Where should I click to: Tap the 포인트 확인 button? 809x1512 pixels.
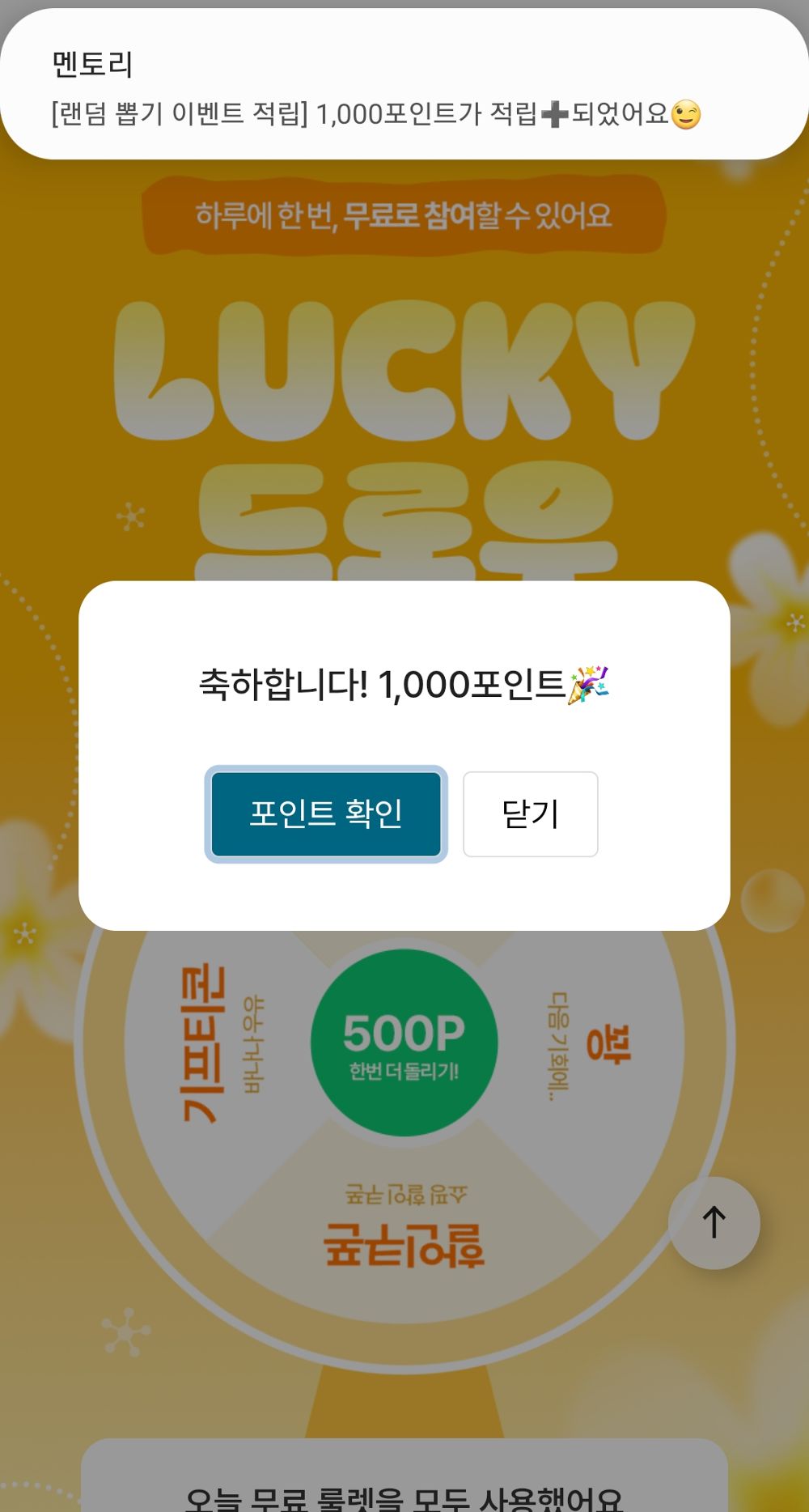[326, 815]
